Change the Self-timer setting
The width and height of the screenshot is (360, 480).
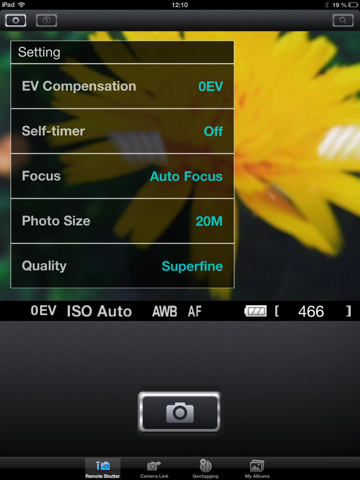[122, 131]
